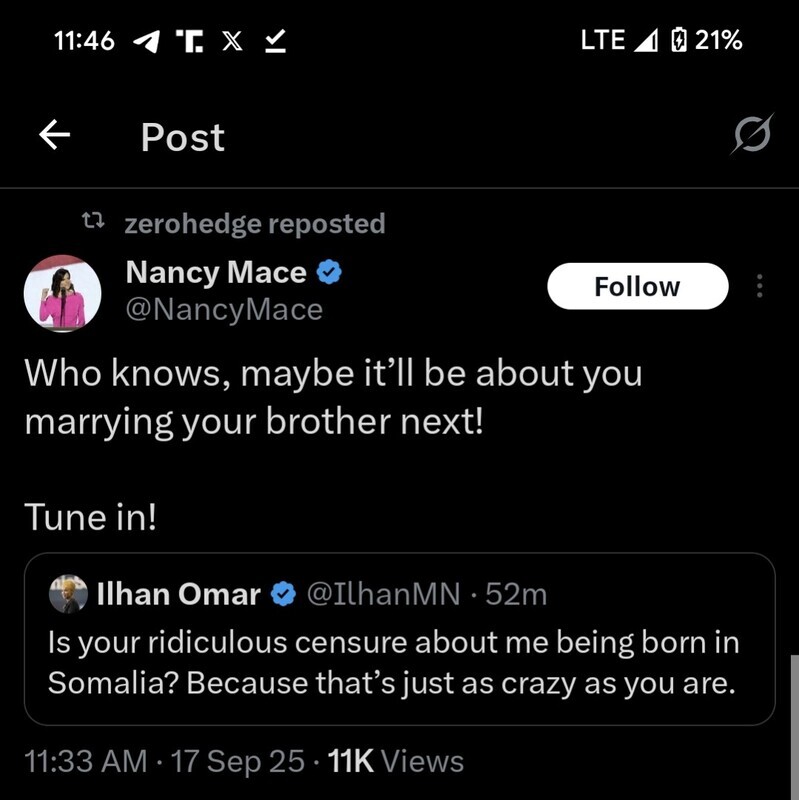The height and width of the screenshot is (800, 799).
Task: Follow Nancy Mace
Action: point(637,287)
